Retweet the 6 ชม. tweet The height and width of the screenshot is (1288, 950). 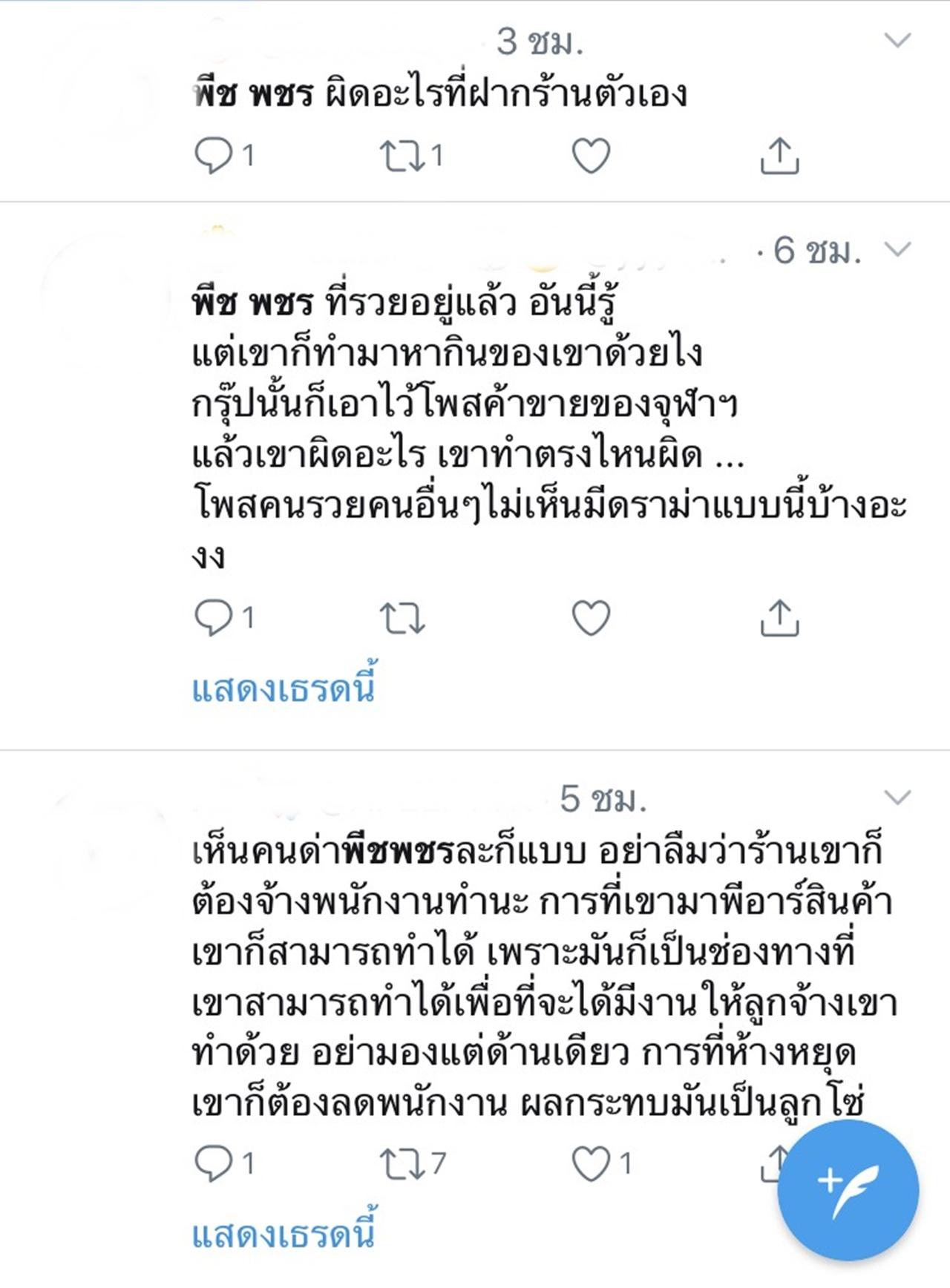click(x=402, y=617)
